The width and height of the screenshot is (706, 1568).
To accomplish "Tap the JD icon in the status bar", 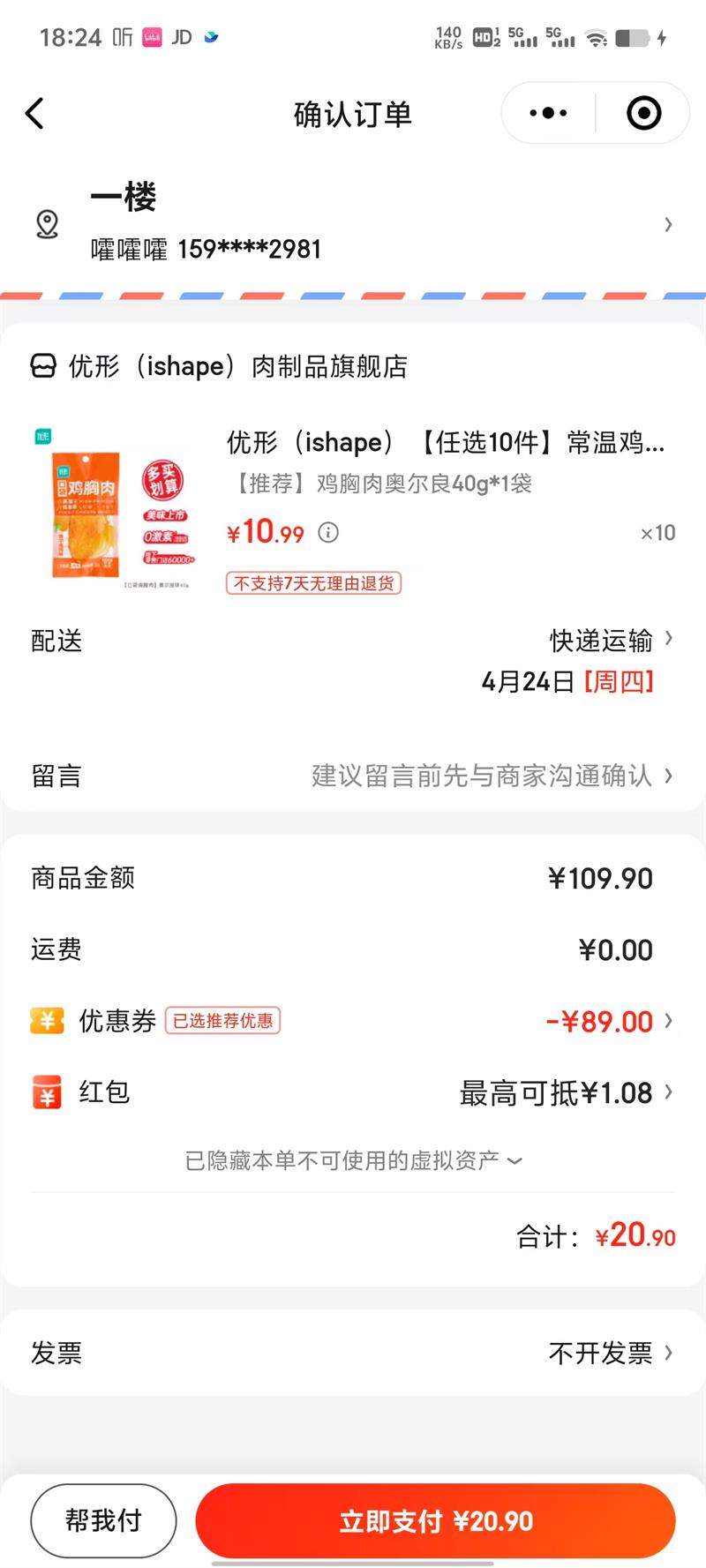I will pos(182,37).
